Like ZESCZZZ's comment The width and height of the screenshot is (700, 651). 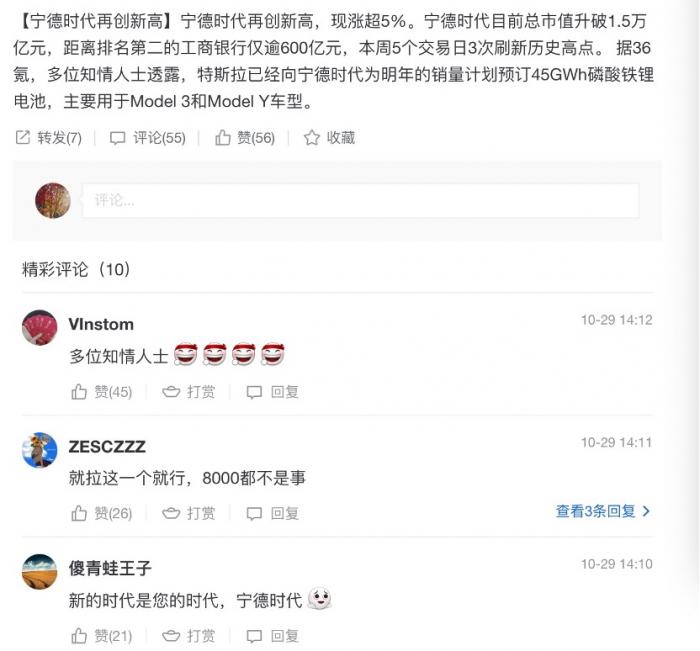tap(102, 513)
